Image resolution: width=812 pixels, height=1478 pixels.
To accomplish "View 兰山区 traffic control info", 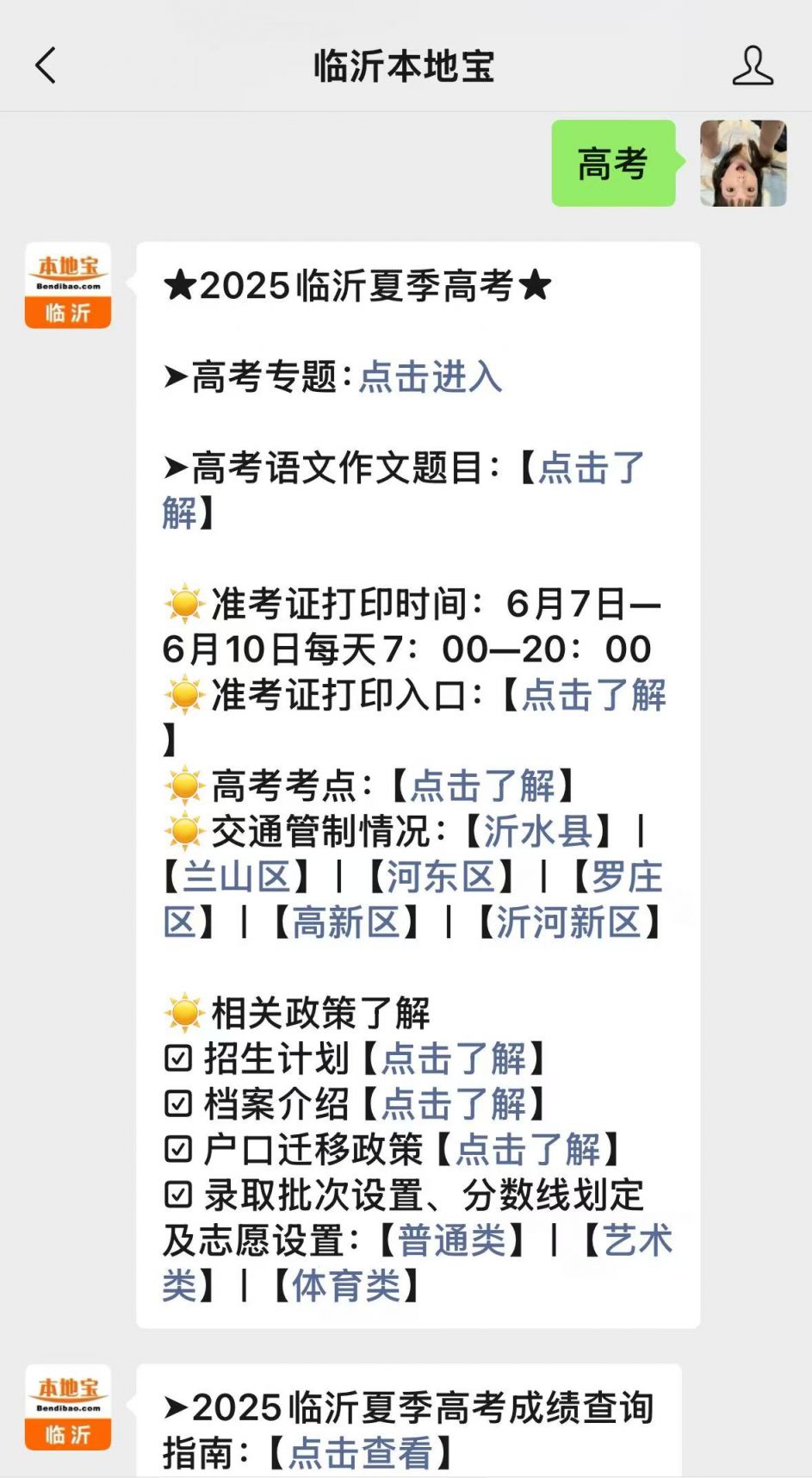I will (x=237, y=877).
